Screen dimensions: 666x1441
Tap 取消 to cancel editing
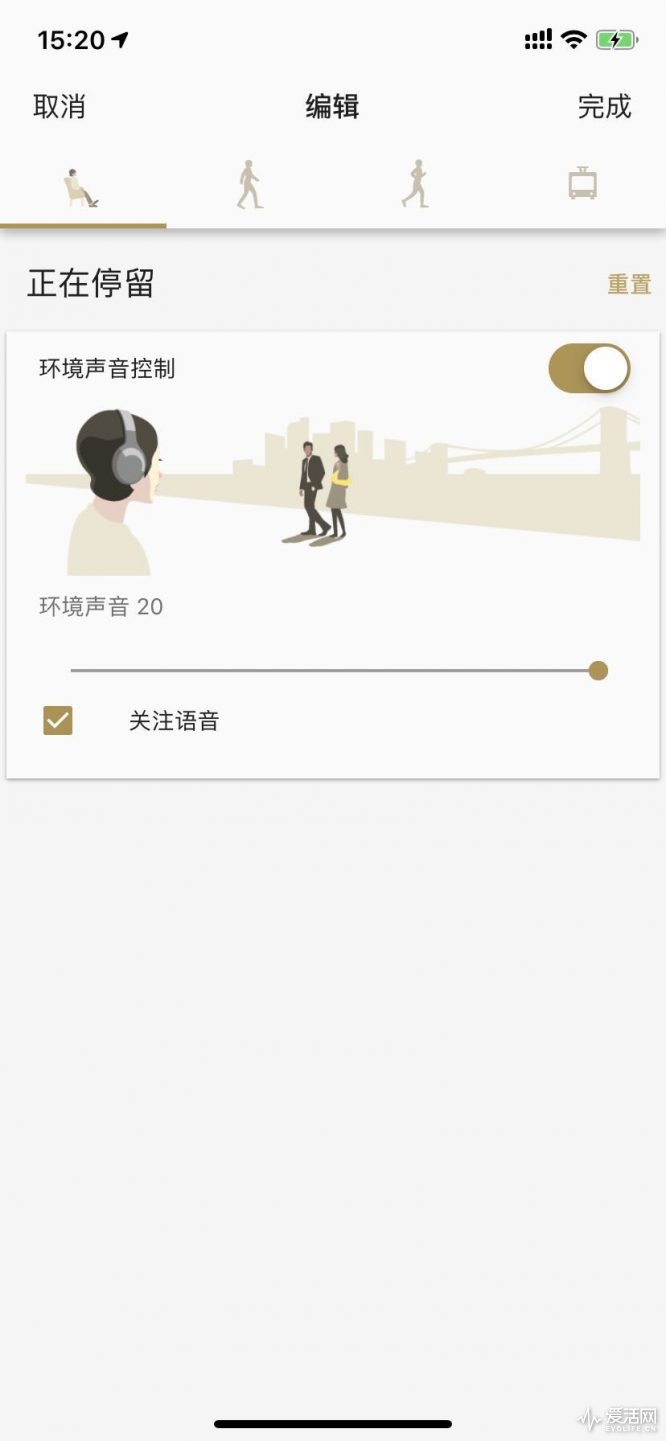pos(59,107)
